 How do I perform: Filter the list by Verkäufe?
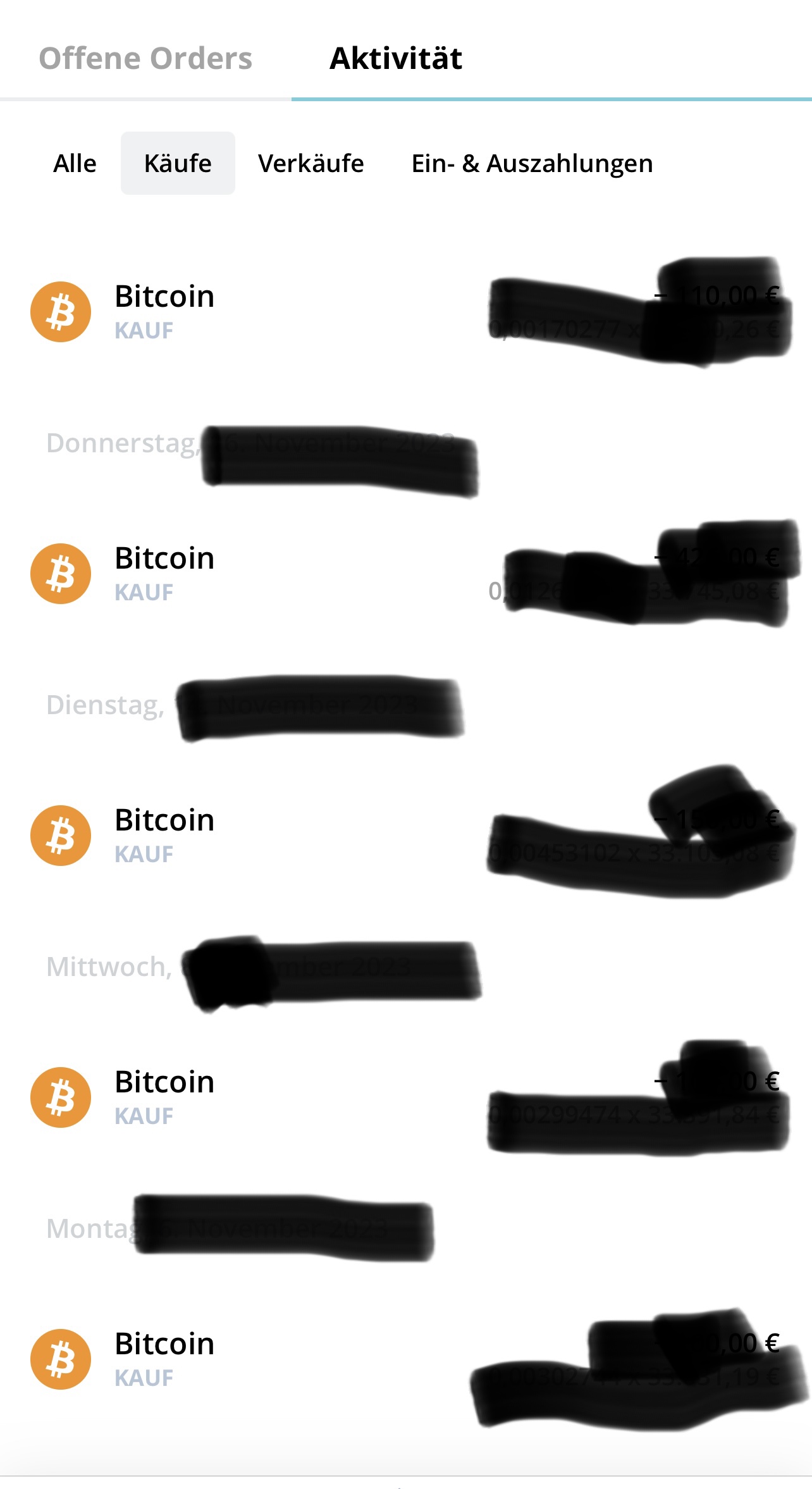click(x=311, y=163)
